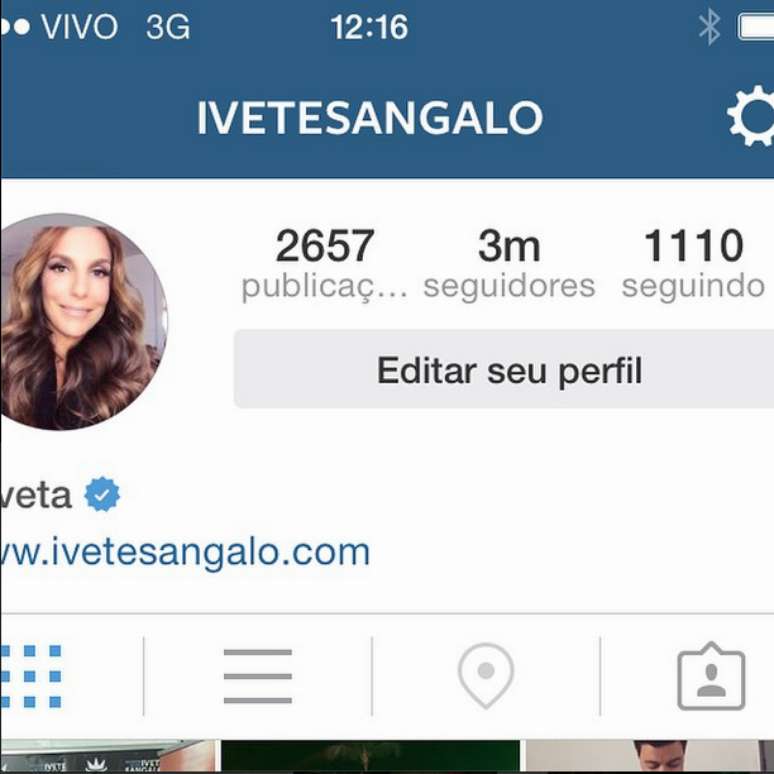View the seguindo list
The height and width of the screenshot is (774, 774).
(693, 264)
